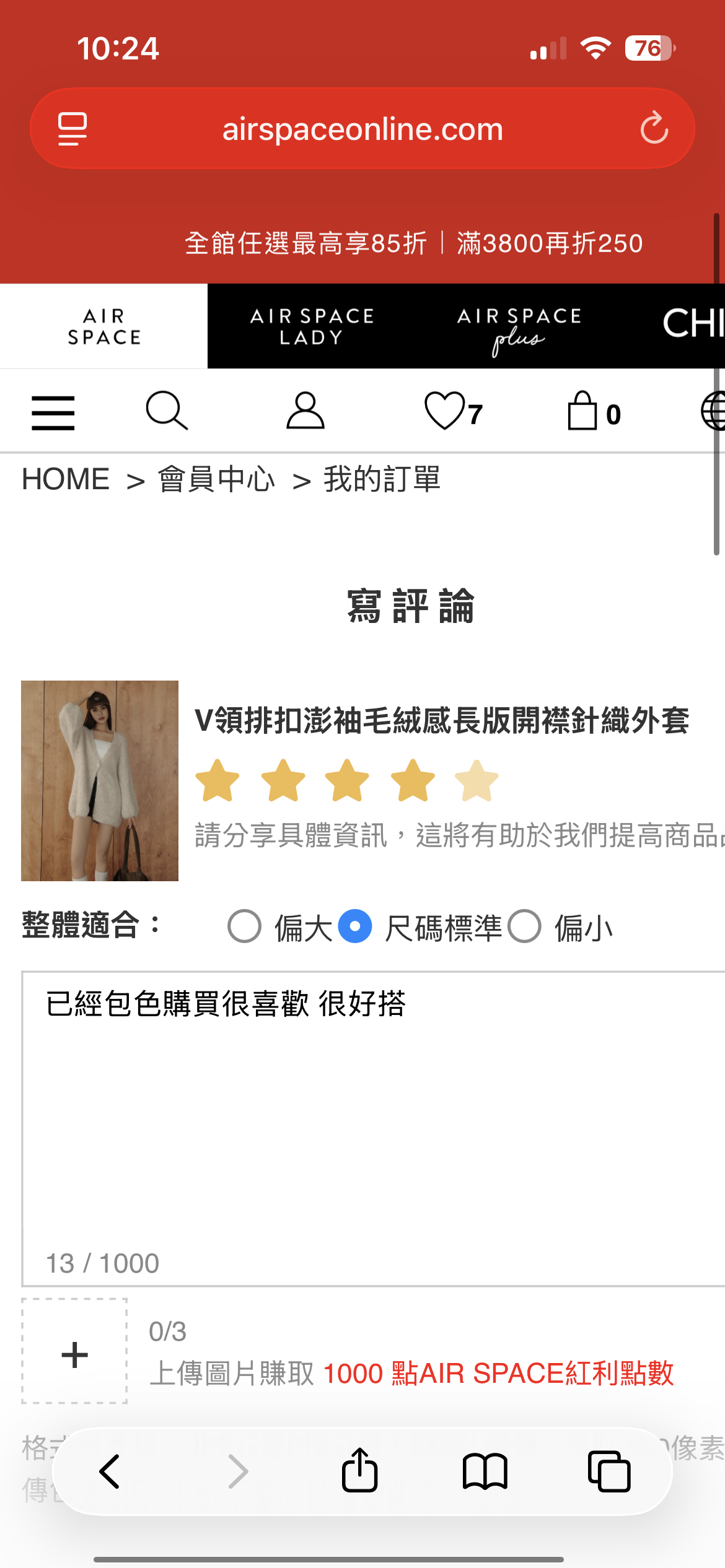Open the member account icon
725x1568 pixels.
[x=305, y=411]
